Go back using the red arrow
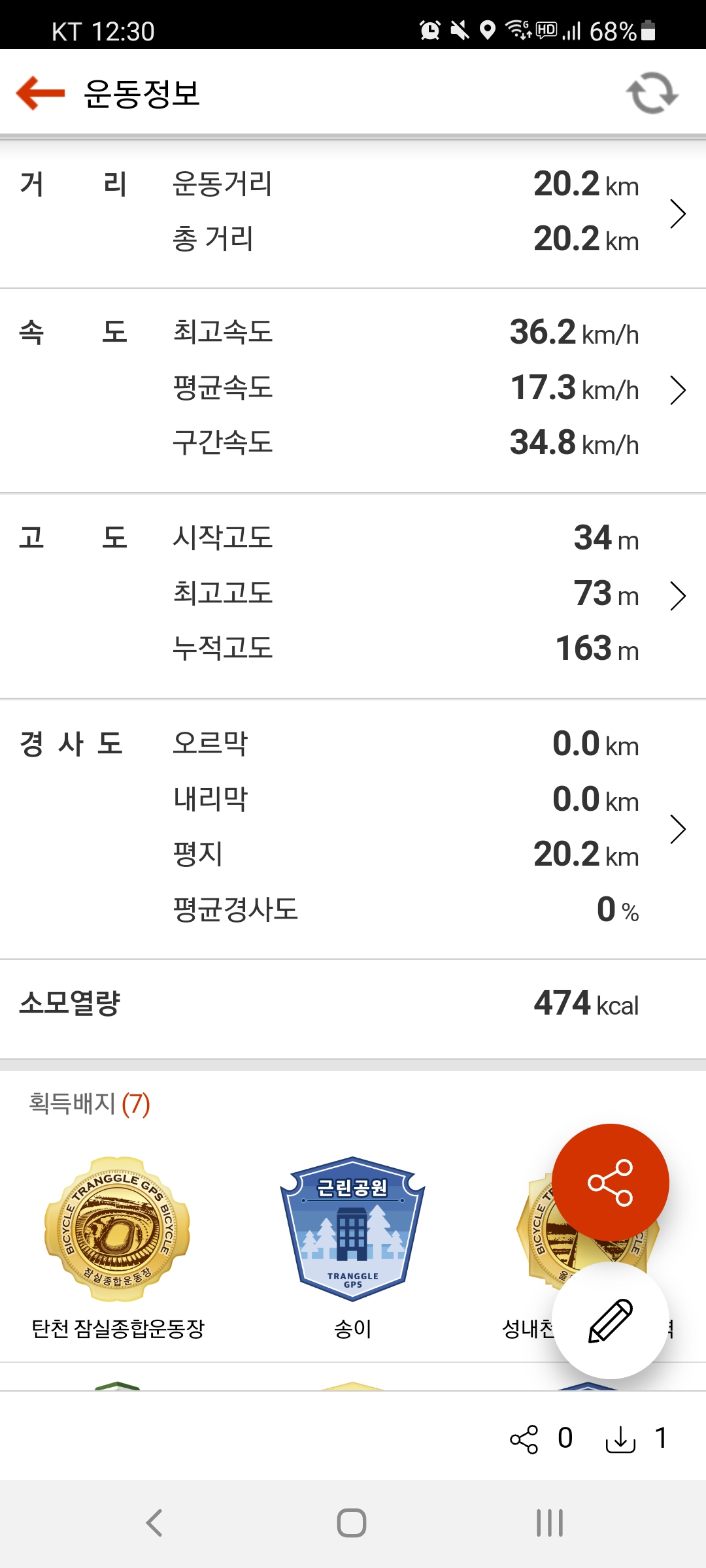This screenshot has width=706, height=1568. (41, 93)
